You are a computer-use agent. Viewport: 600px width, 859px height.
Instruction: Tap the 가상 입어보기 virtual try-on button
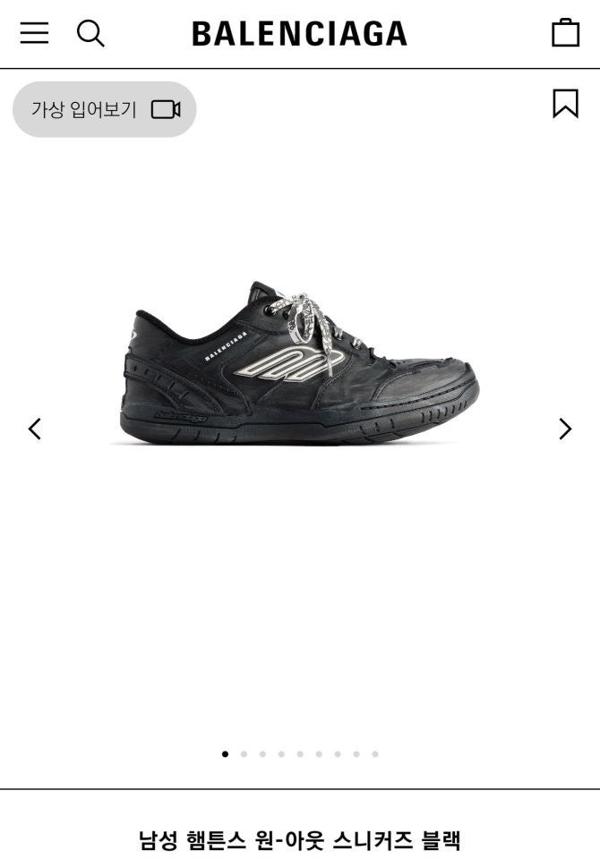coord(104,109)
